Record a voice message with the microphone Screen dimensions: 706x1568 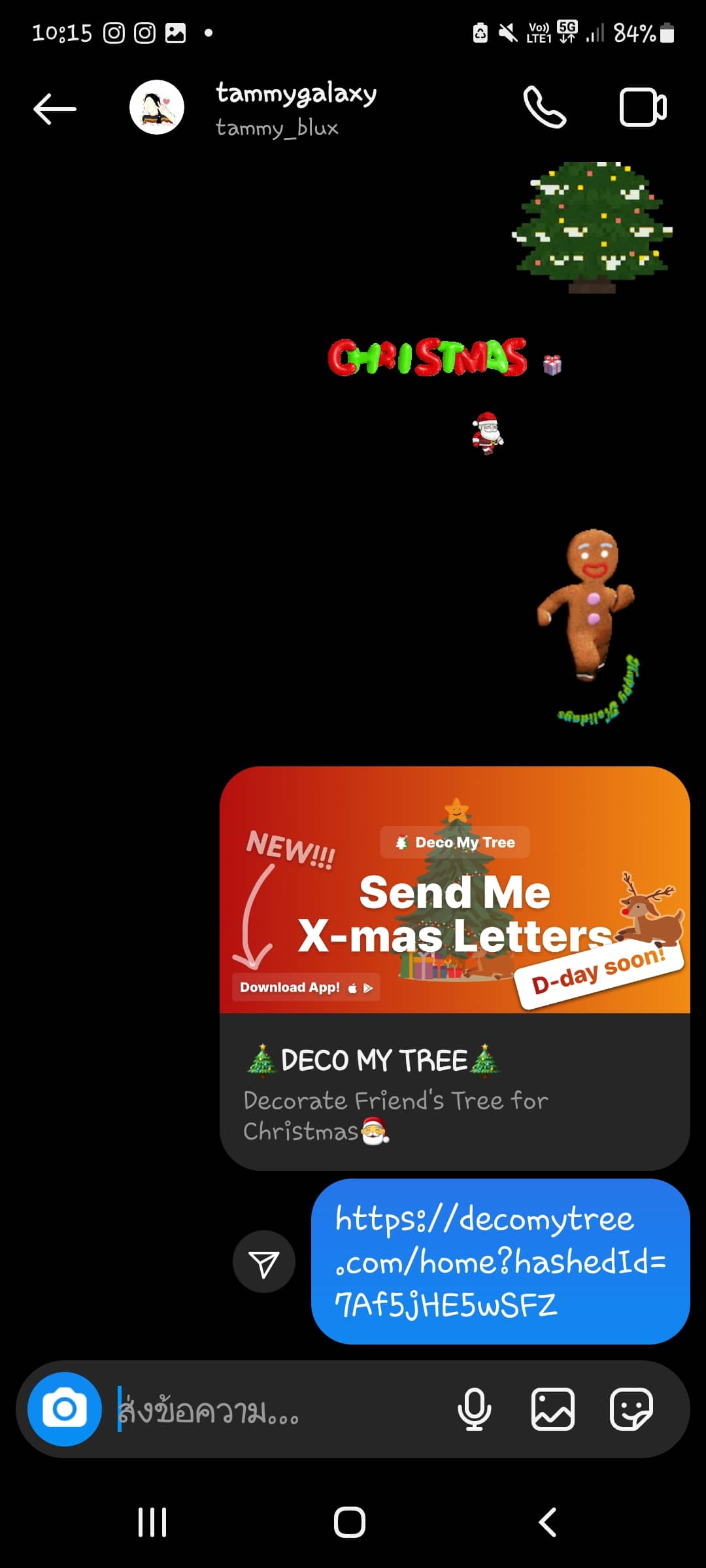click(x=475, y=1409)
